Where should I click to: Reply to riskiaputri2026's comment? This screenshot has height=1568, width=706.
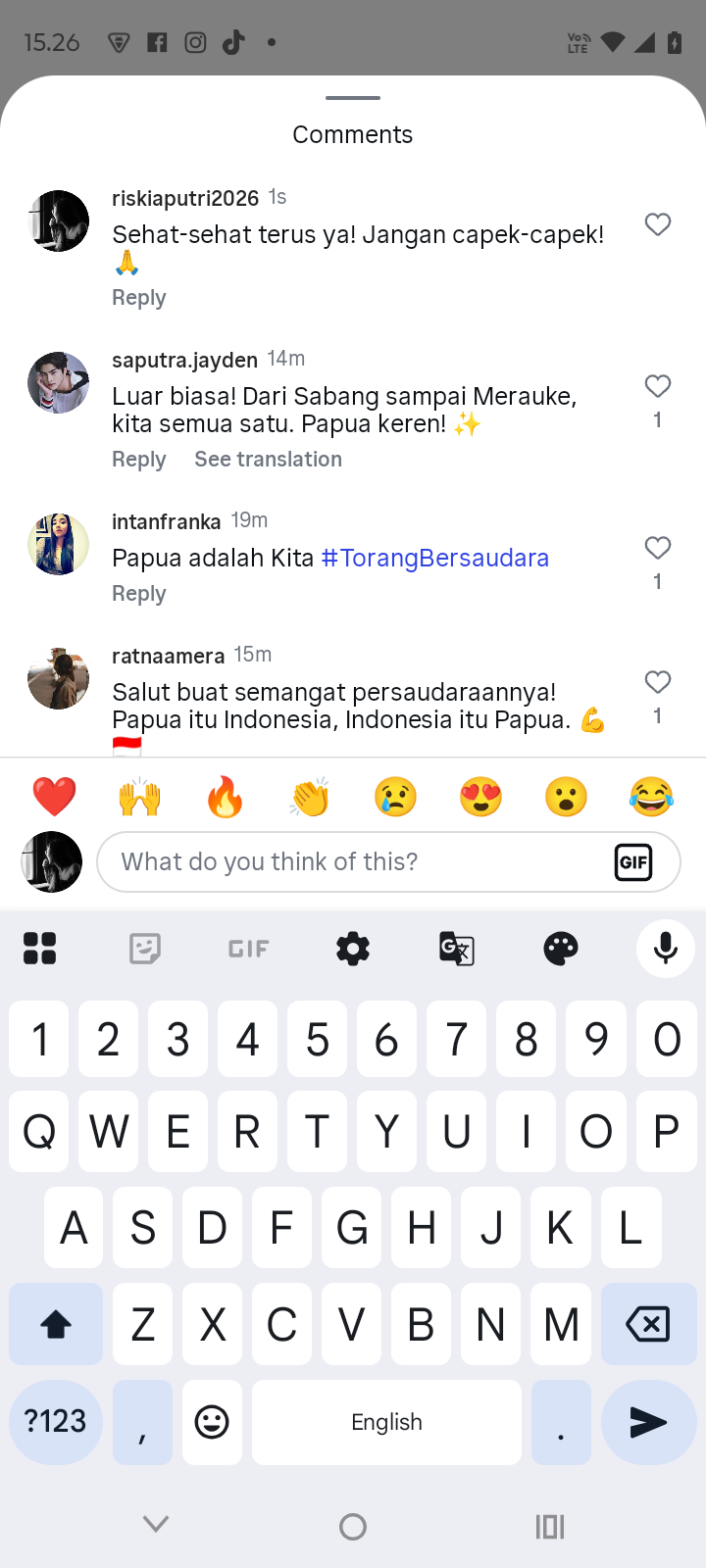tap(139, 298)
